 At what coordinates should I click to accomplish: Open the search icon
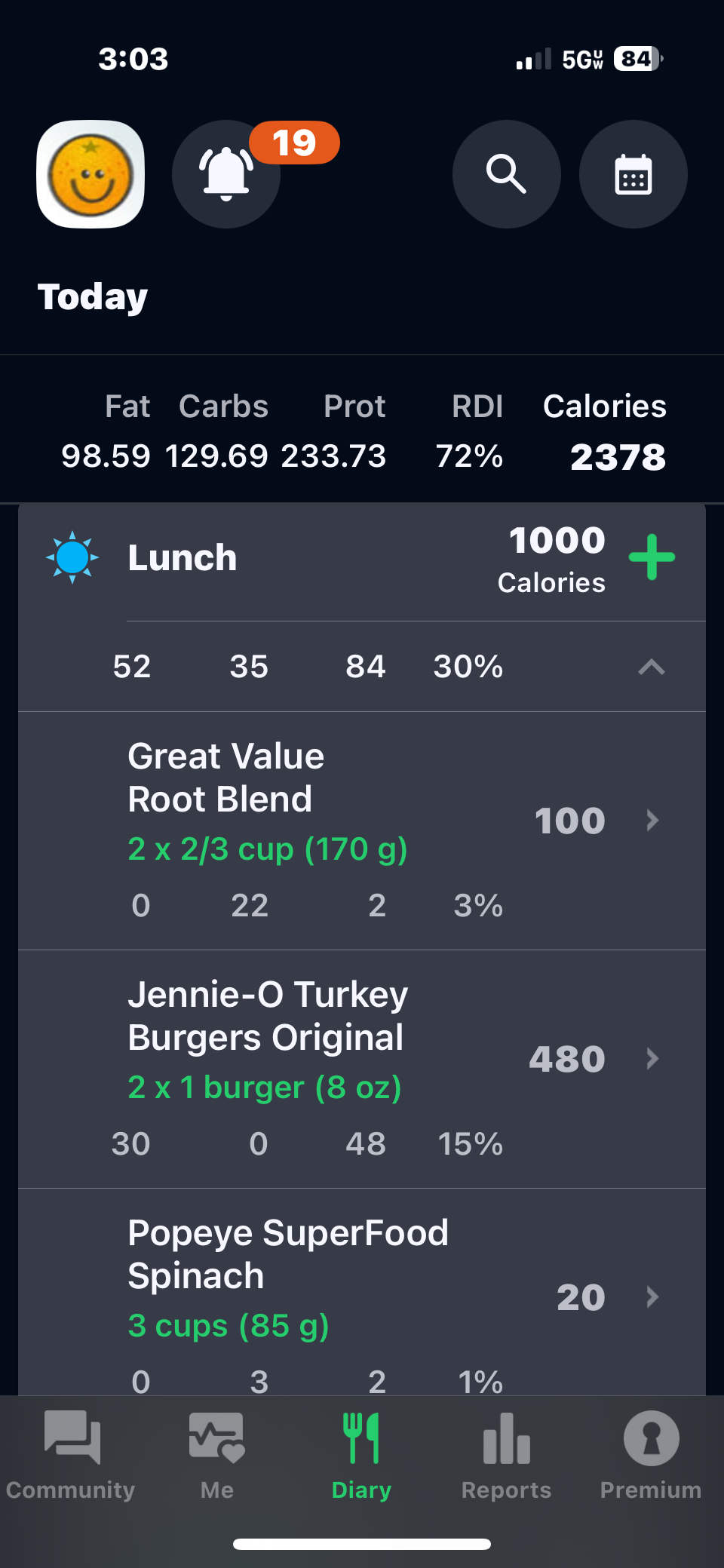pyautogui.click(x=506, y=174)
